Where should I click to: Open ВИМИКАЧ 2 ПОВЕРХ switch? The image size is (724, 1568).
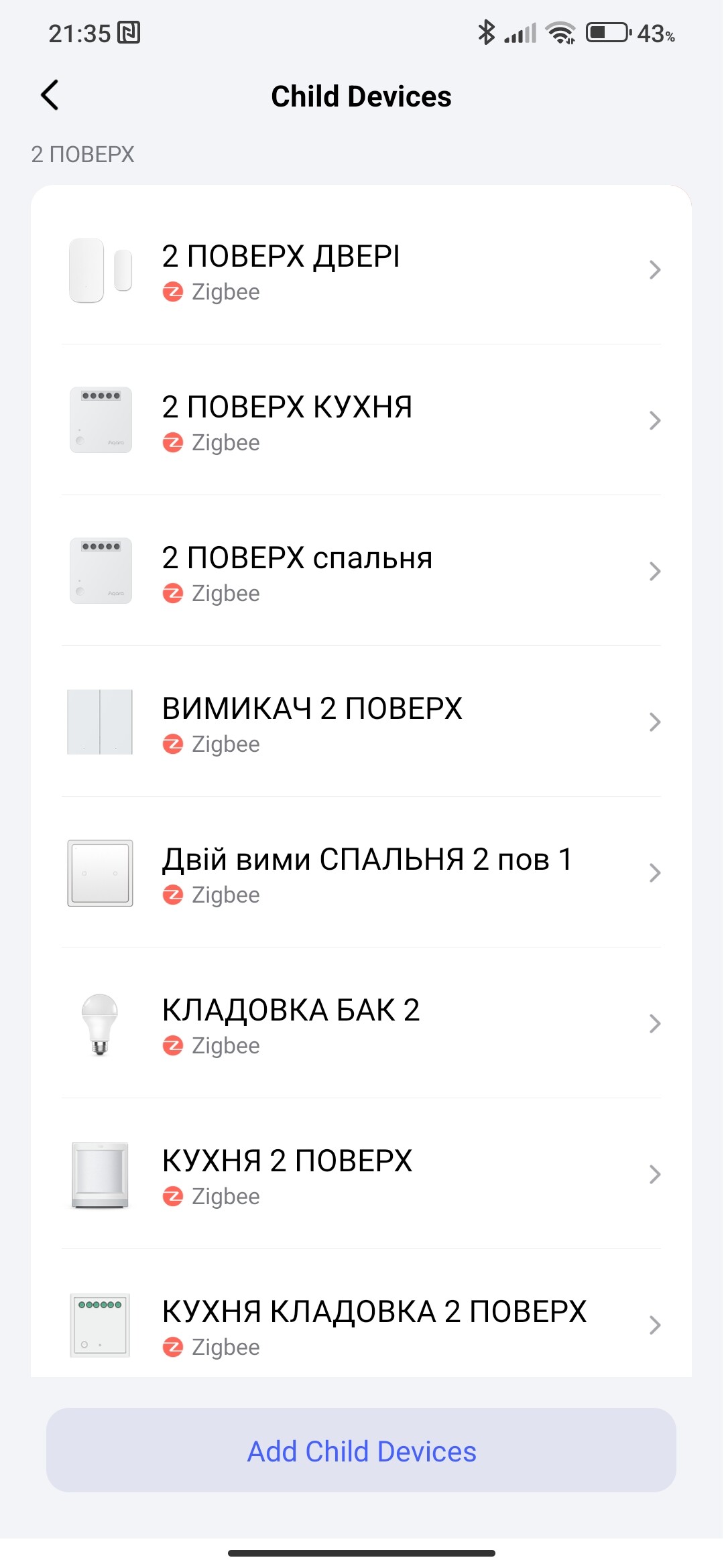point(361,722)
